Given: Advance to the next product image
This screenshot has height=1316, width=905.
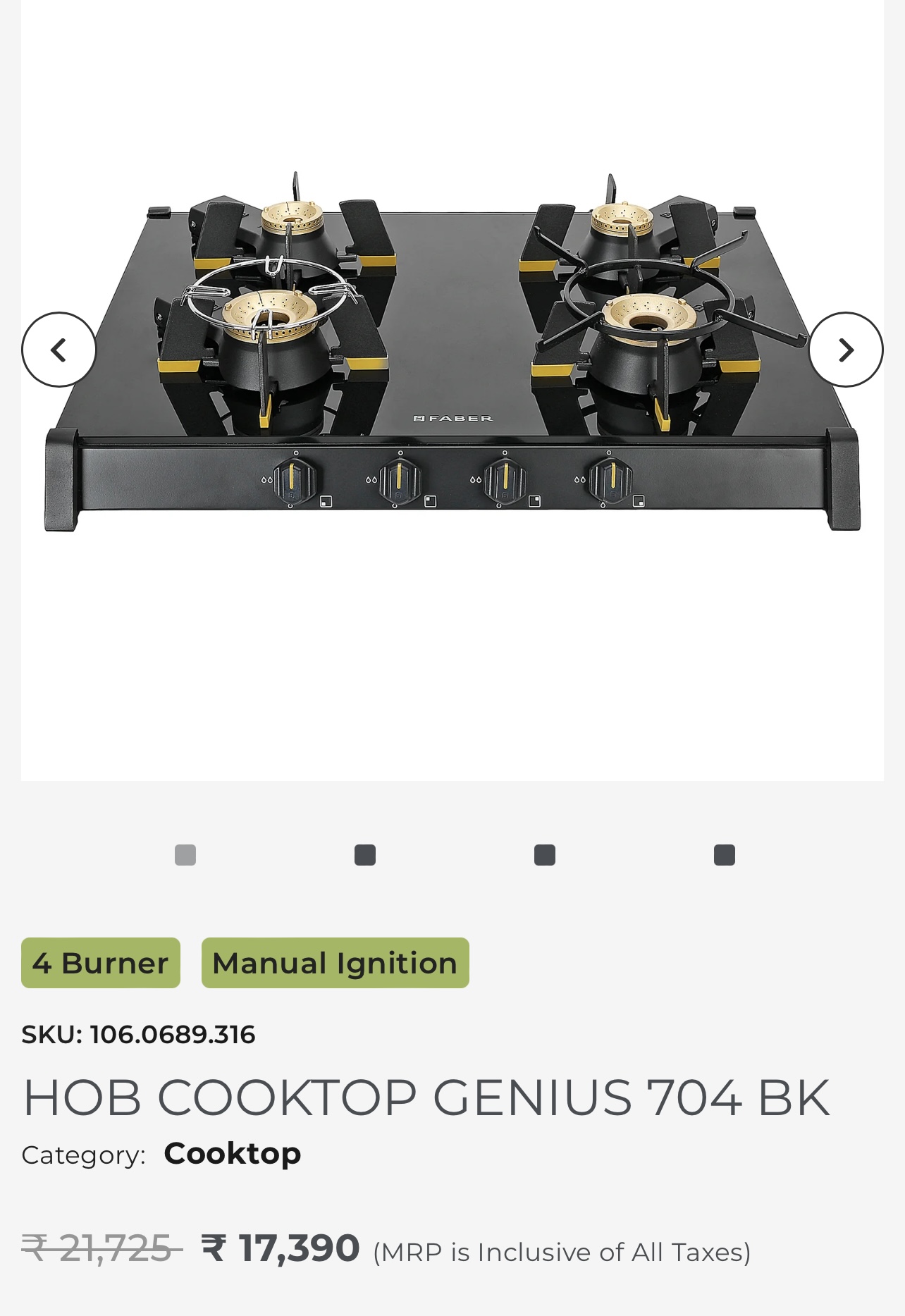Looking at the screenshot, I should coord(845,350).
